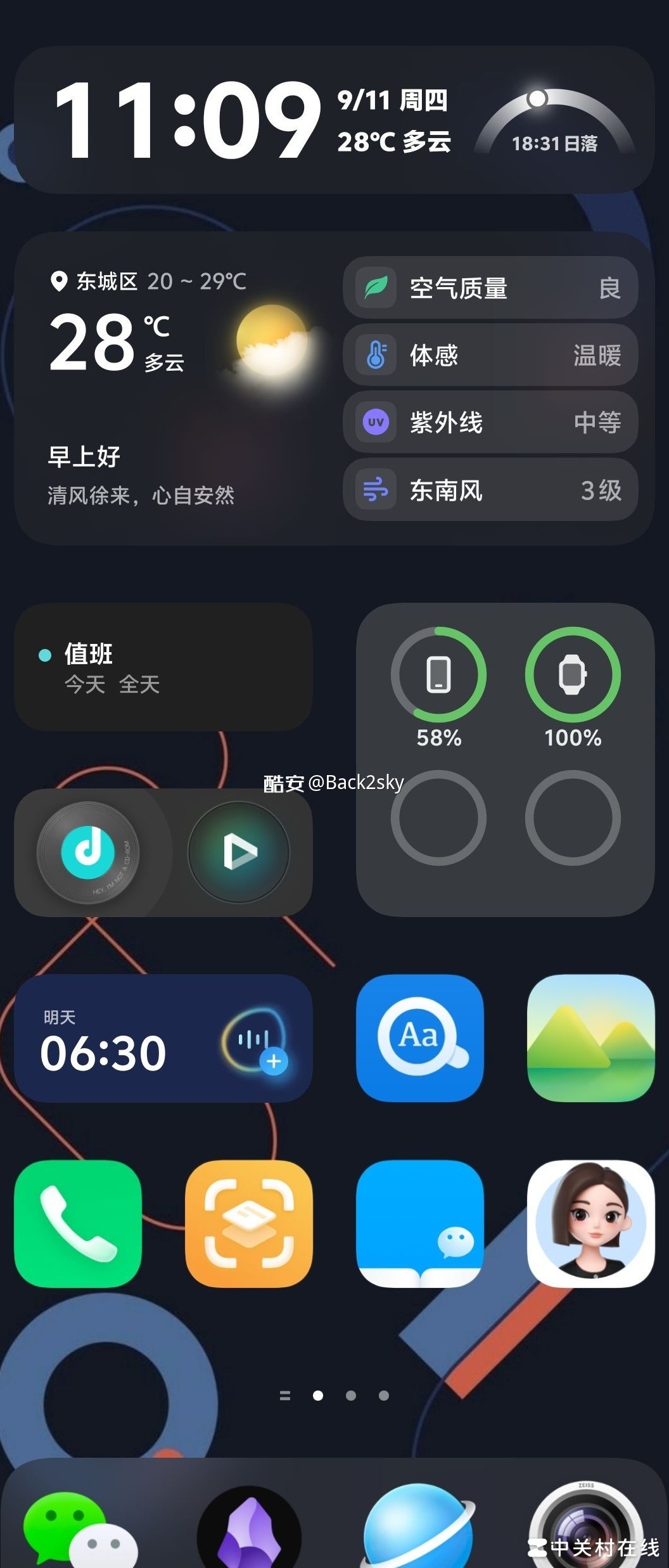Open the clock and sunset widget

[334, 120]
